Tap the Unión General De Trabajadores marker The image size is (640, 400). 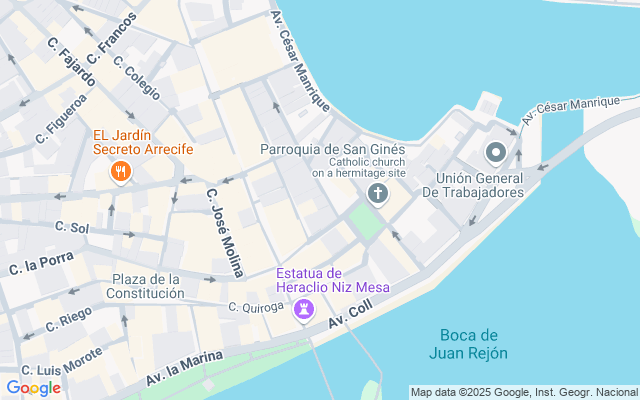click(x=496, y=154)
